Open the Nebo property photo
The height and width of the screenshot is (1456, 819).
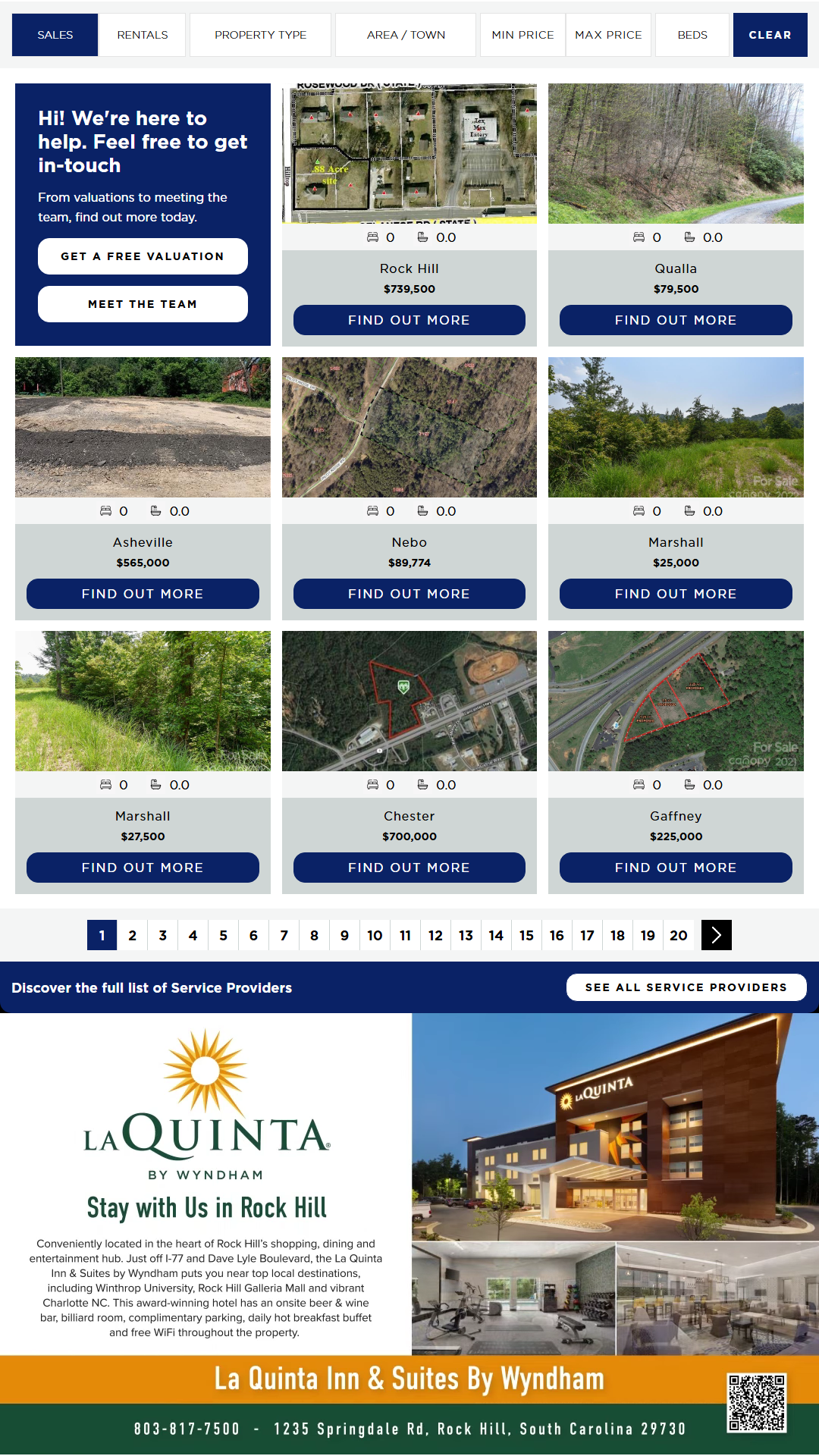pyautogui.click(x=409, y=427)
